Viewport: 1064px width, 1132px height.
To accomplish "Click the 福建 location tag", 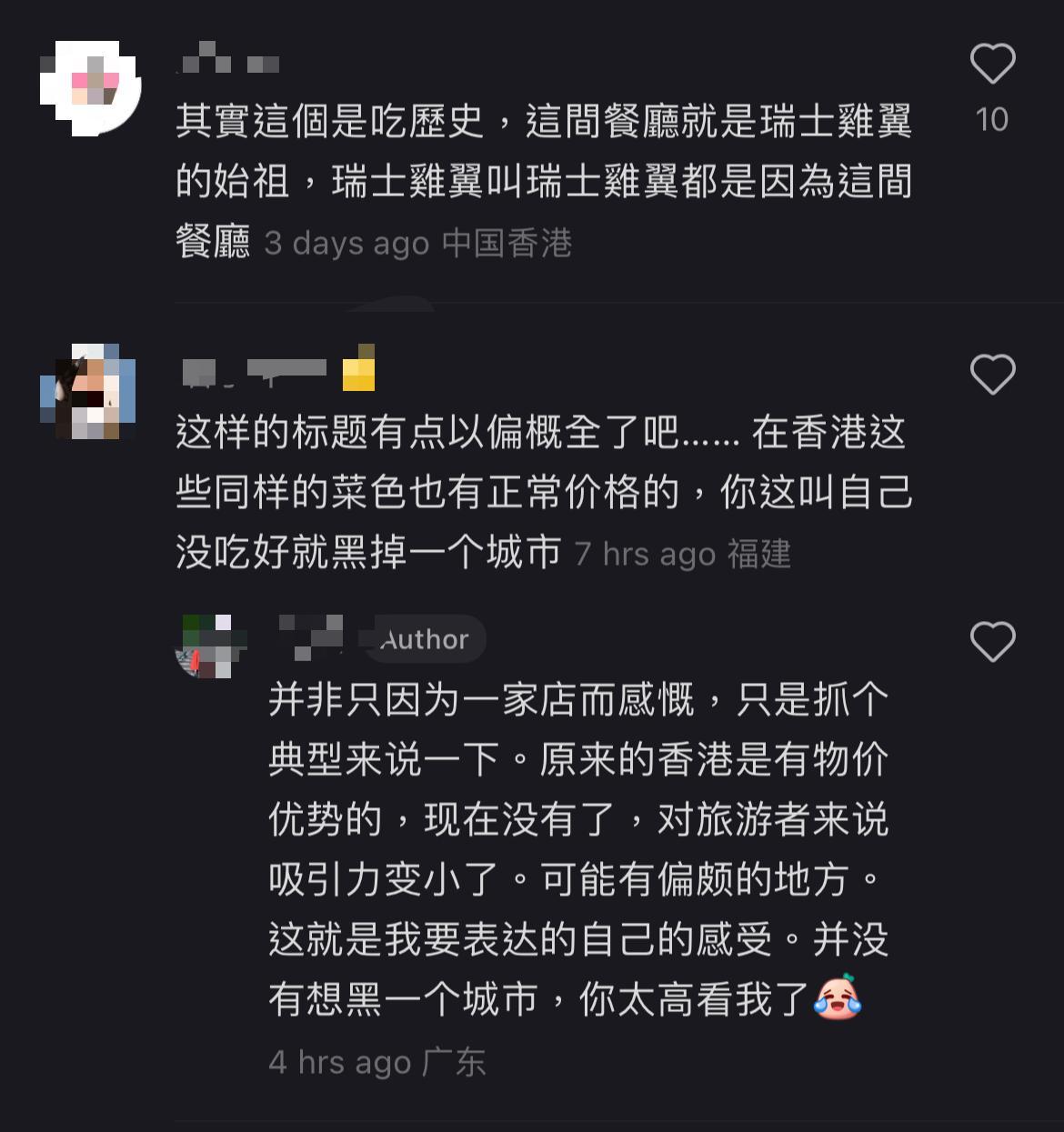I will tap(759, 554).
